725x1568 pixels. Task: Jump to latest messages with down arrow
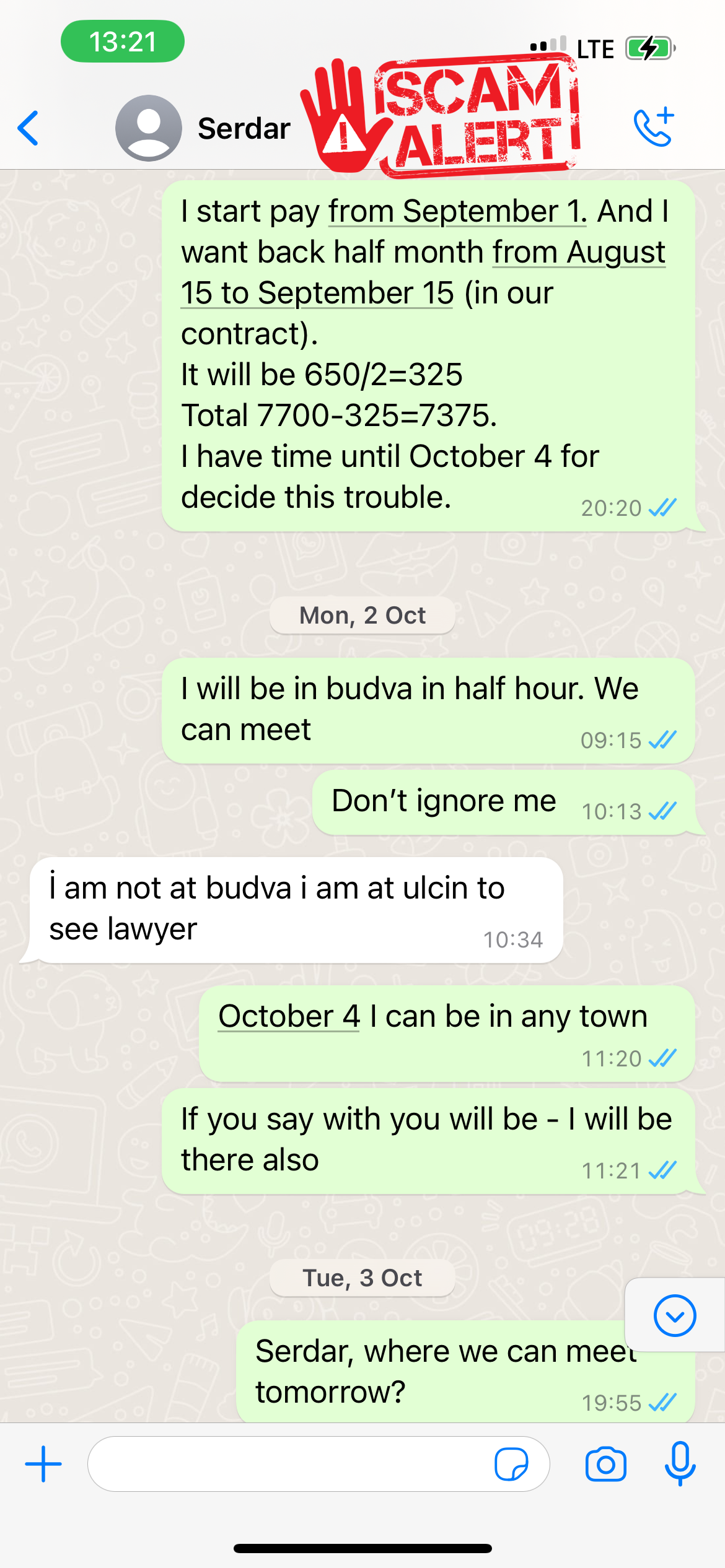coord(674,1315)
